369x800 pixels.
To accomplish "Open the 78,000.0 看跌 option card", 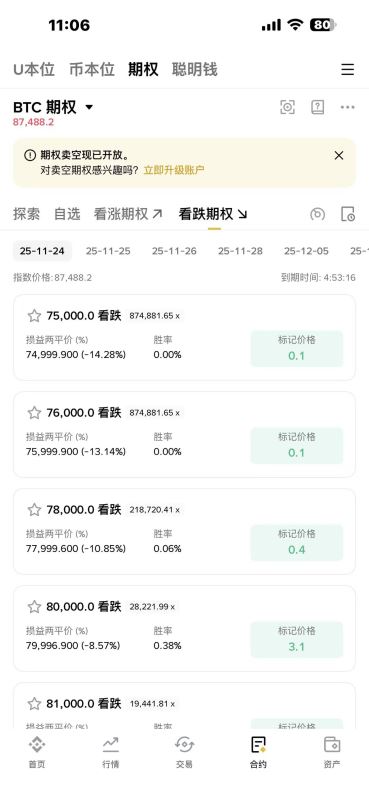I will pyautogui.click(x=184, y=531).
